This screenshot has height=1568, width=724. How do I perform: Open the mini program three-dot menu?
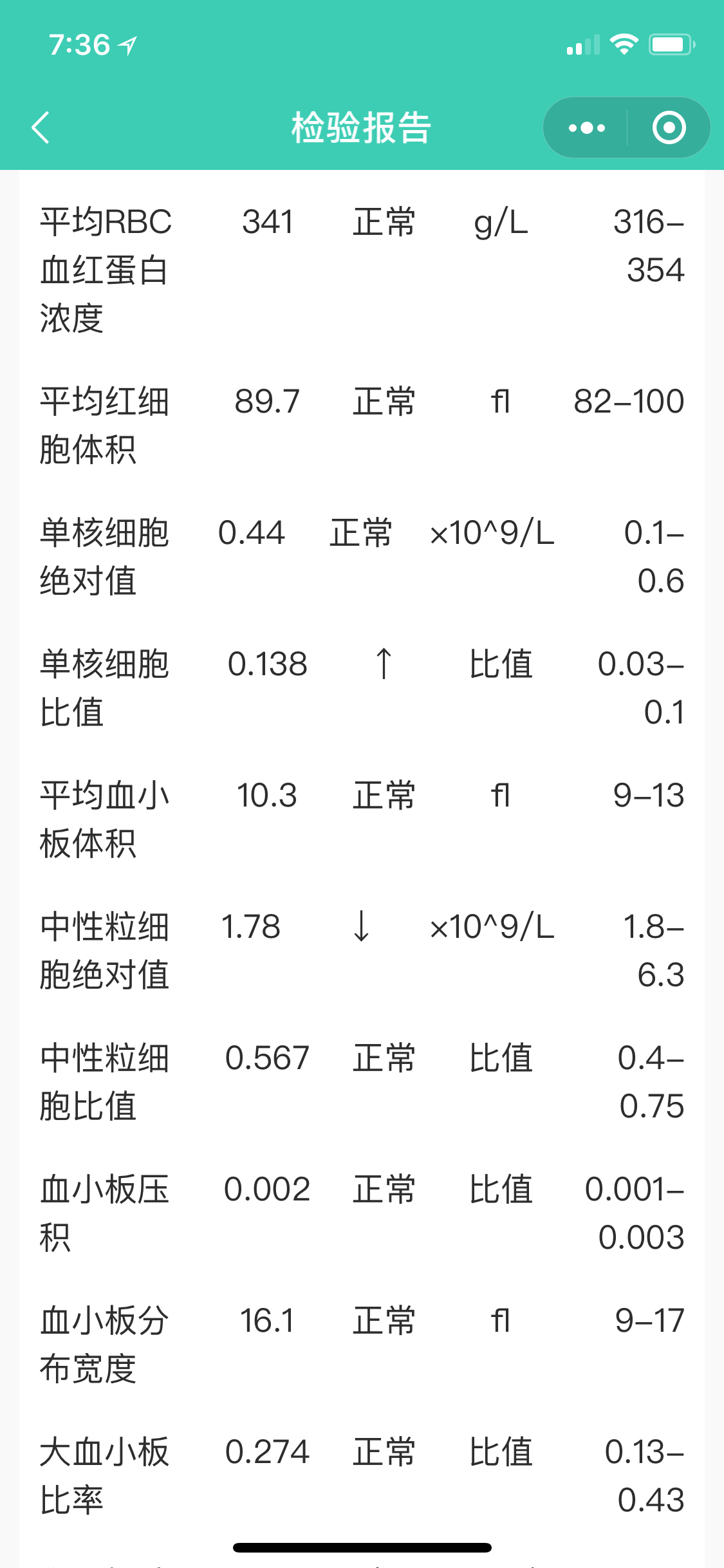[586, 127]
